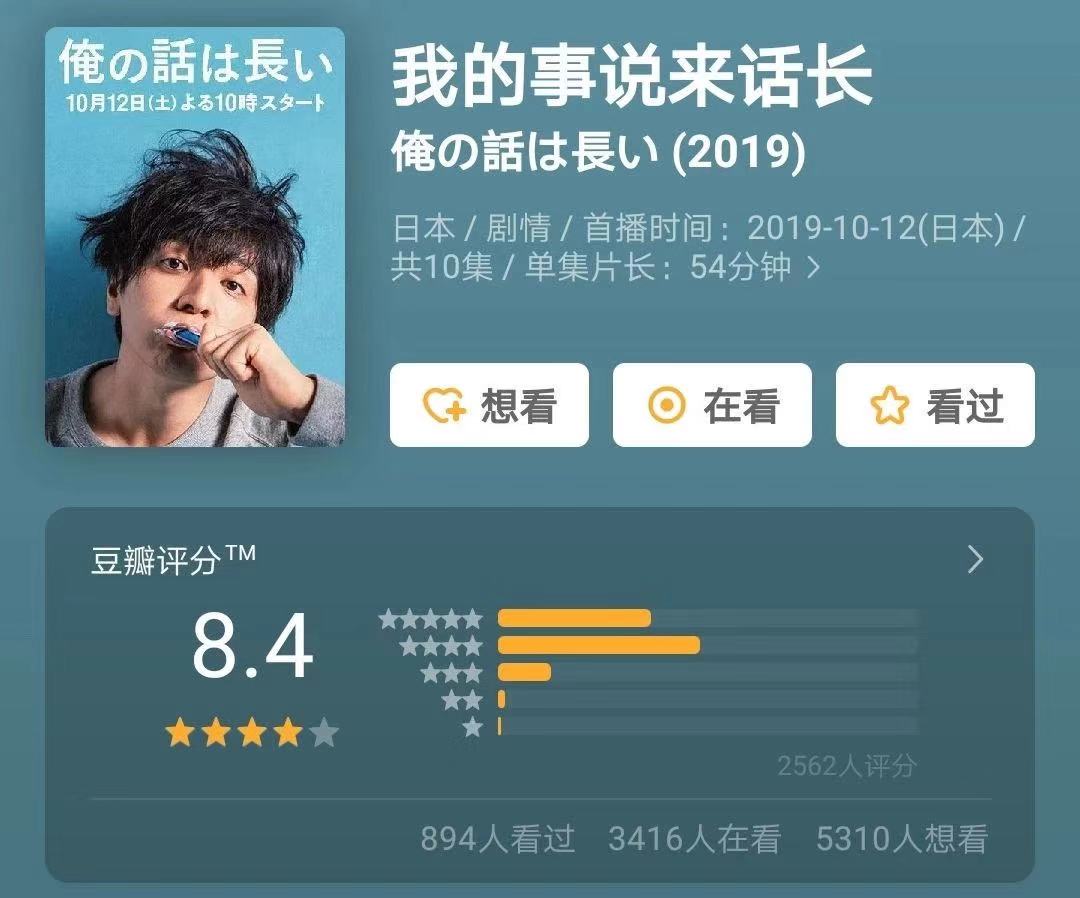Mark the drama as 想看
Screen dimensions: 1080x898
pos(489,405)
